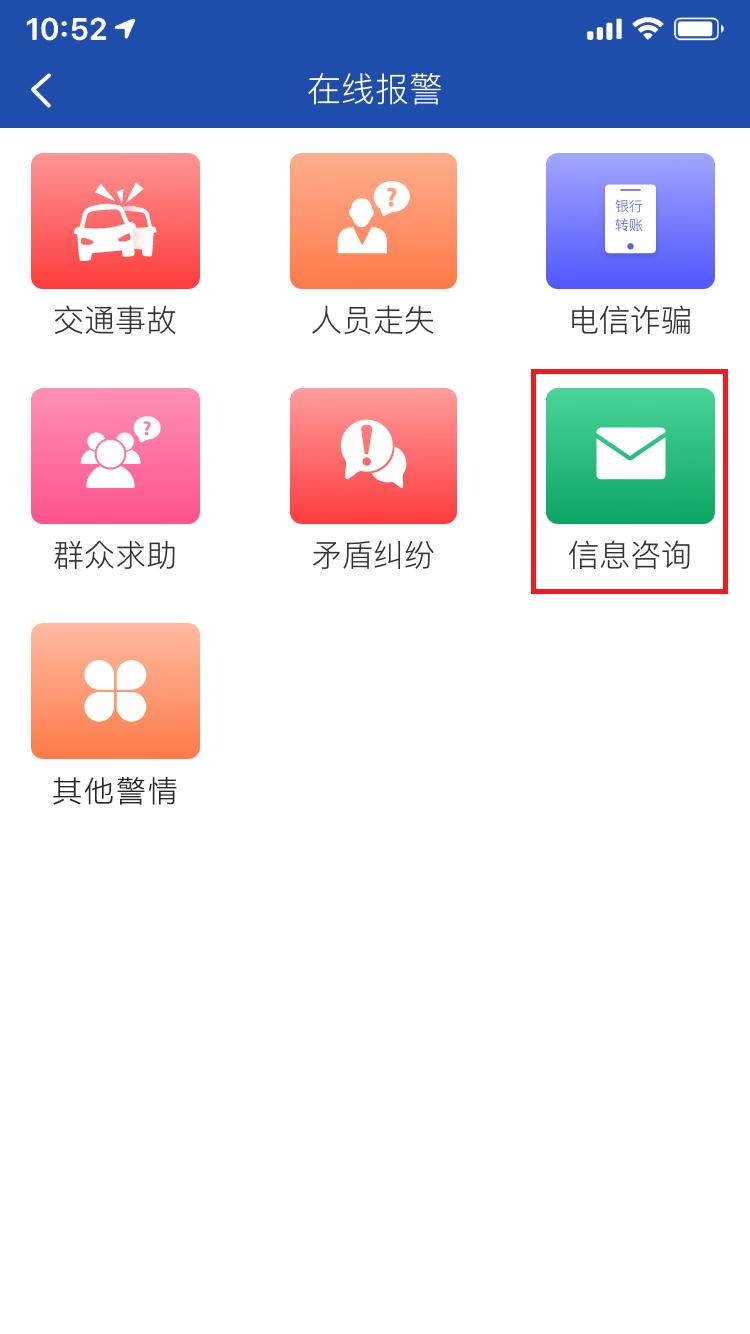Click the 人员走失 text label
The image size is (750, 1334).
373,322
